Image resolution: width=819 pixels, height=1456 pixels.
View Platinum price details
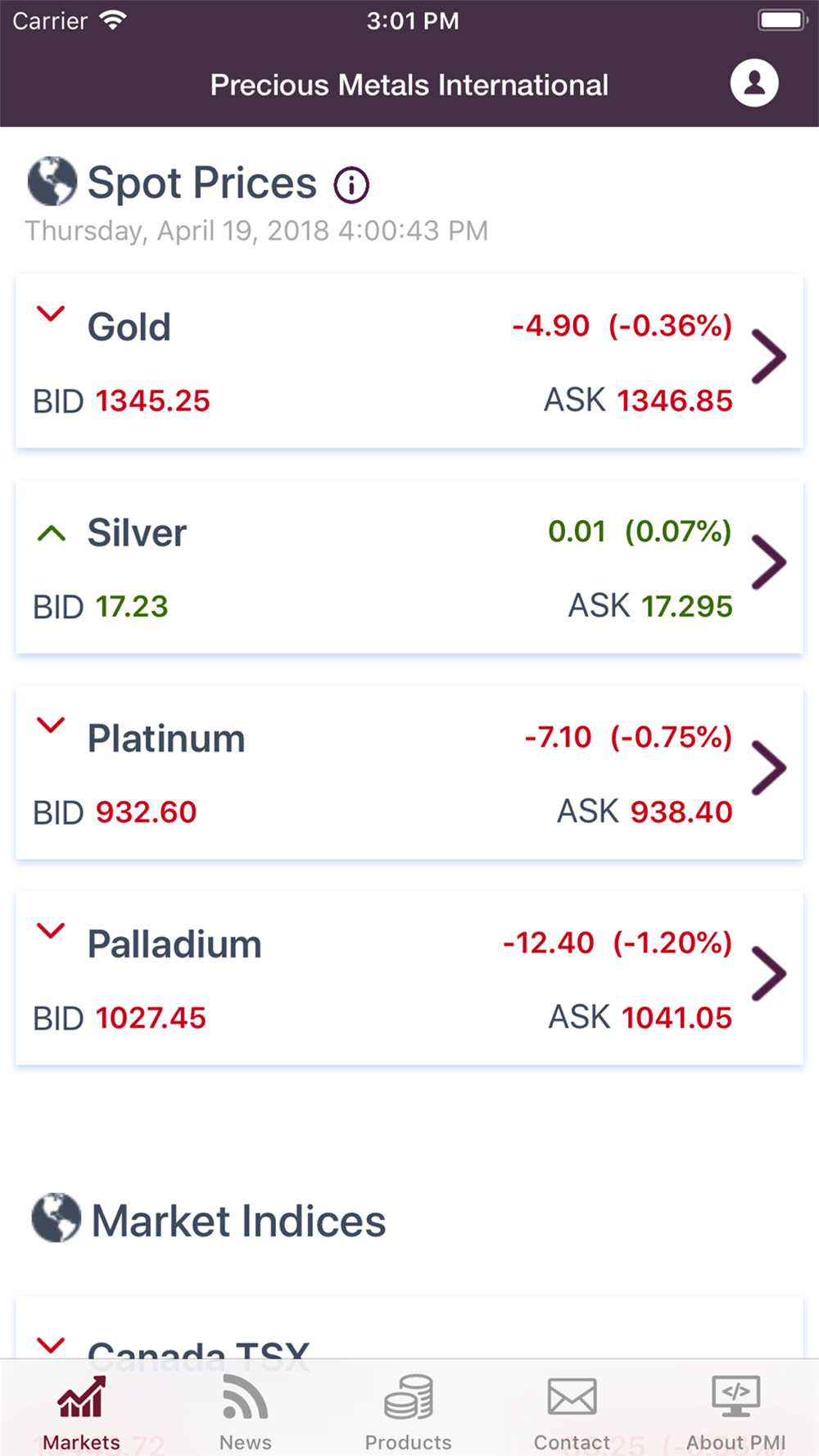point(409,772)
